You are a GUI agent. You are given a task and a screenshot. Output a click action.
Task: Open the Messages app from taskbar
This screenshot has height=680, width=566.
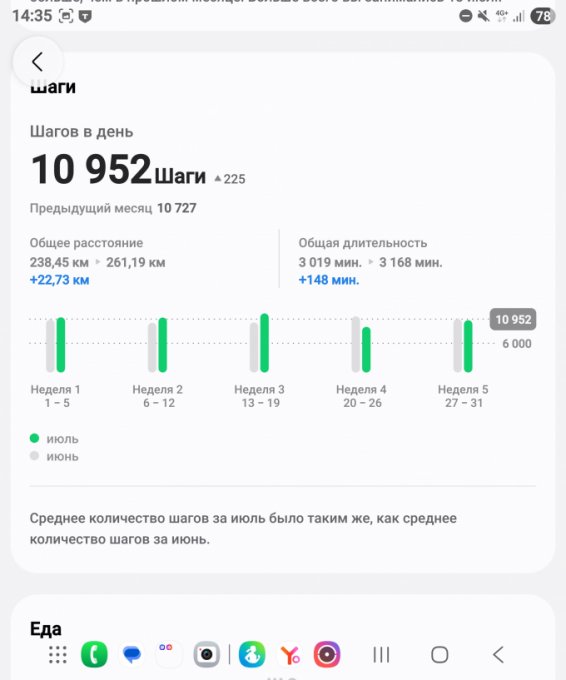(x=132, y=654)
